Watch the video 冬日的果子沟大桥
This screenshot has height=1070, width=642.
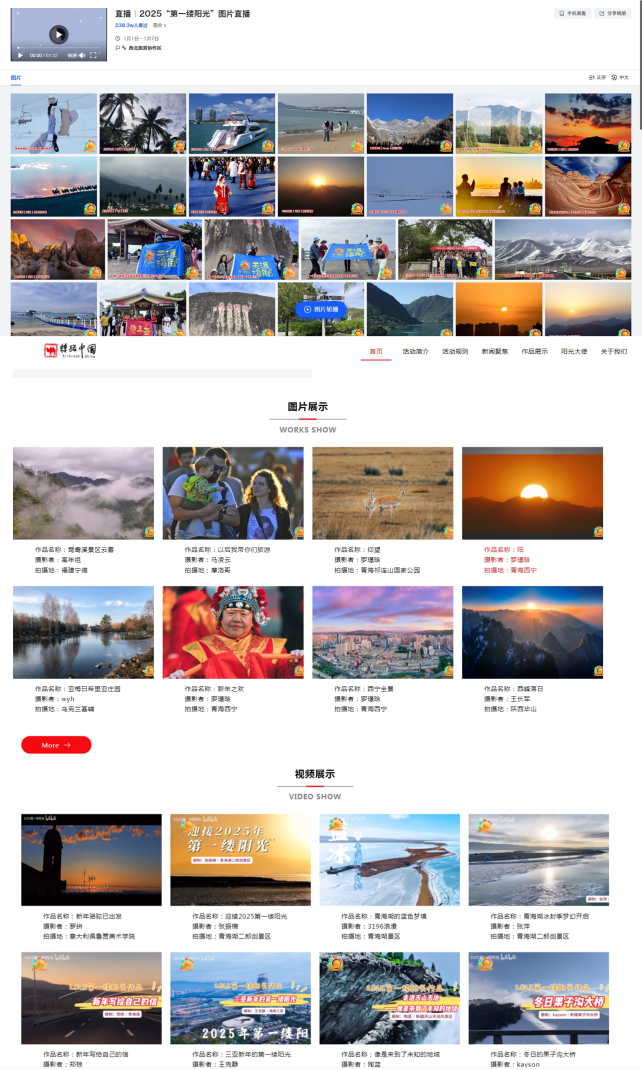[538, 997]
